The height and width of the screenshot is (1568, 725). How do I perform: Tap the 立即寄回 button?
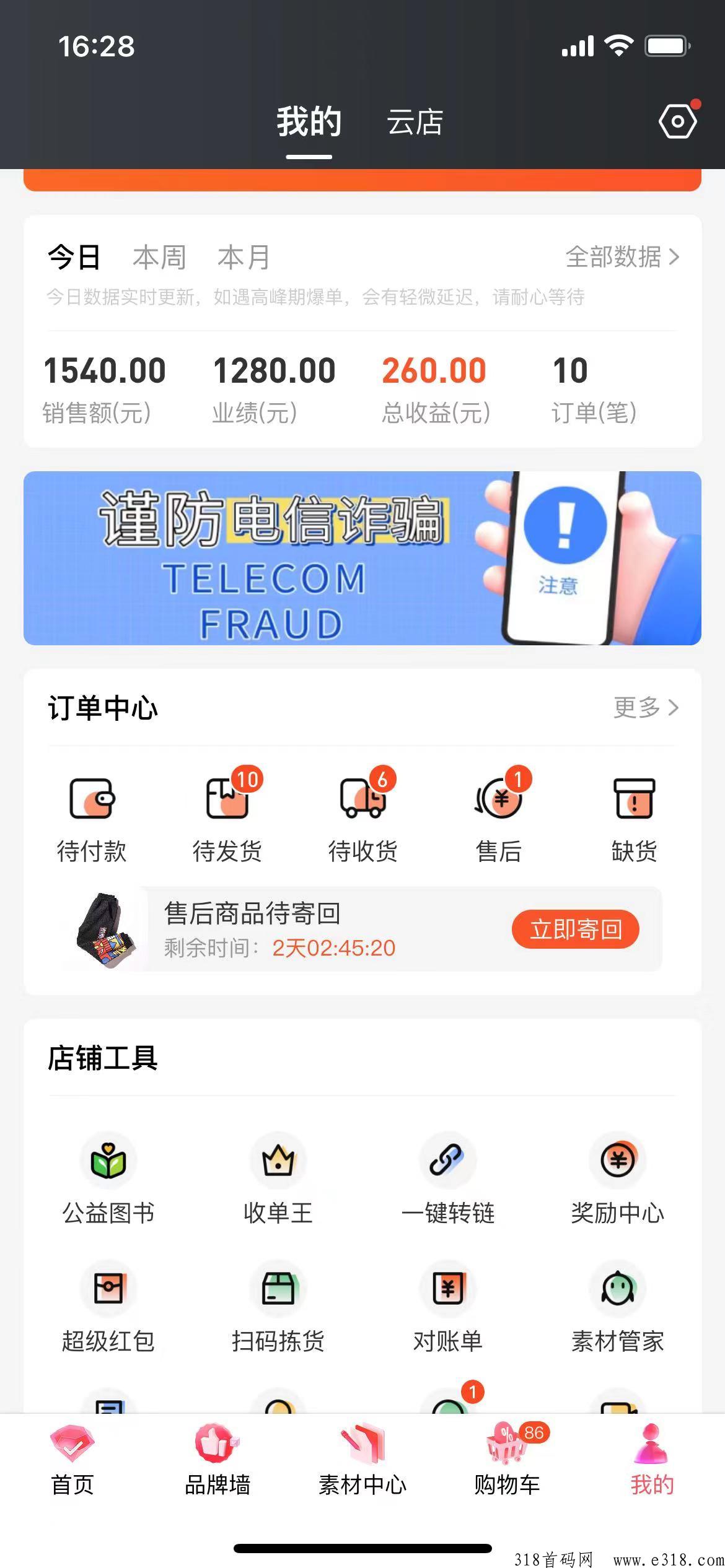click(x=575, y=929)
